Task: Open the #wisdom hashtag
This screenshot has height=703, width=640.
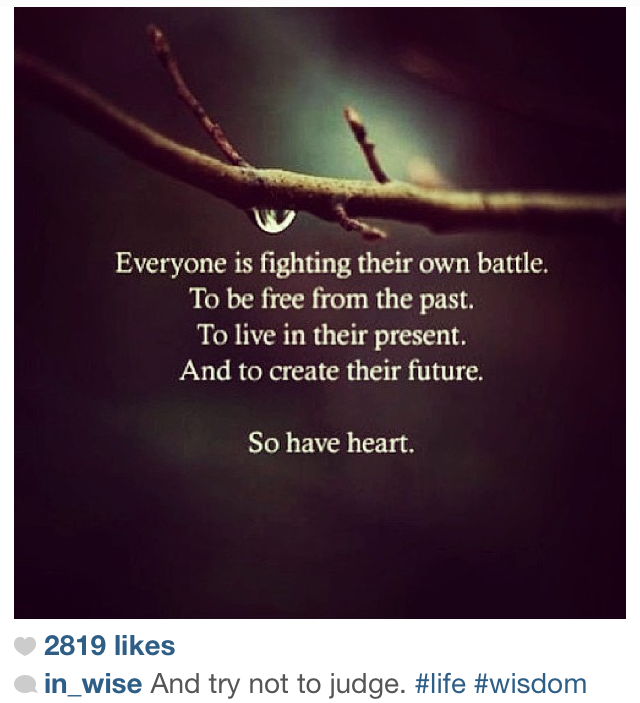Action: (529, 684)
